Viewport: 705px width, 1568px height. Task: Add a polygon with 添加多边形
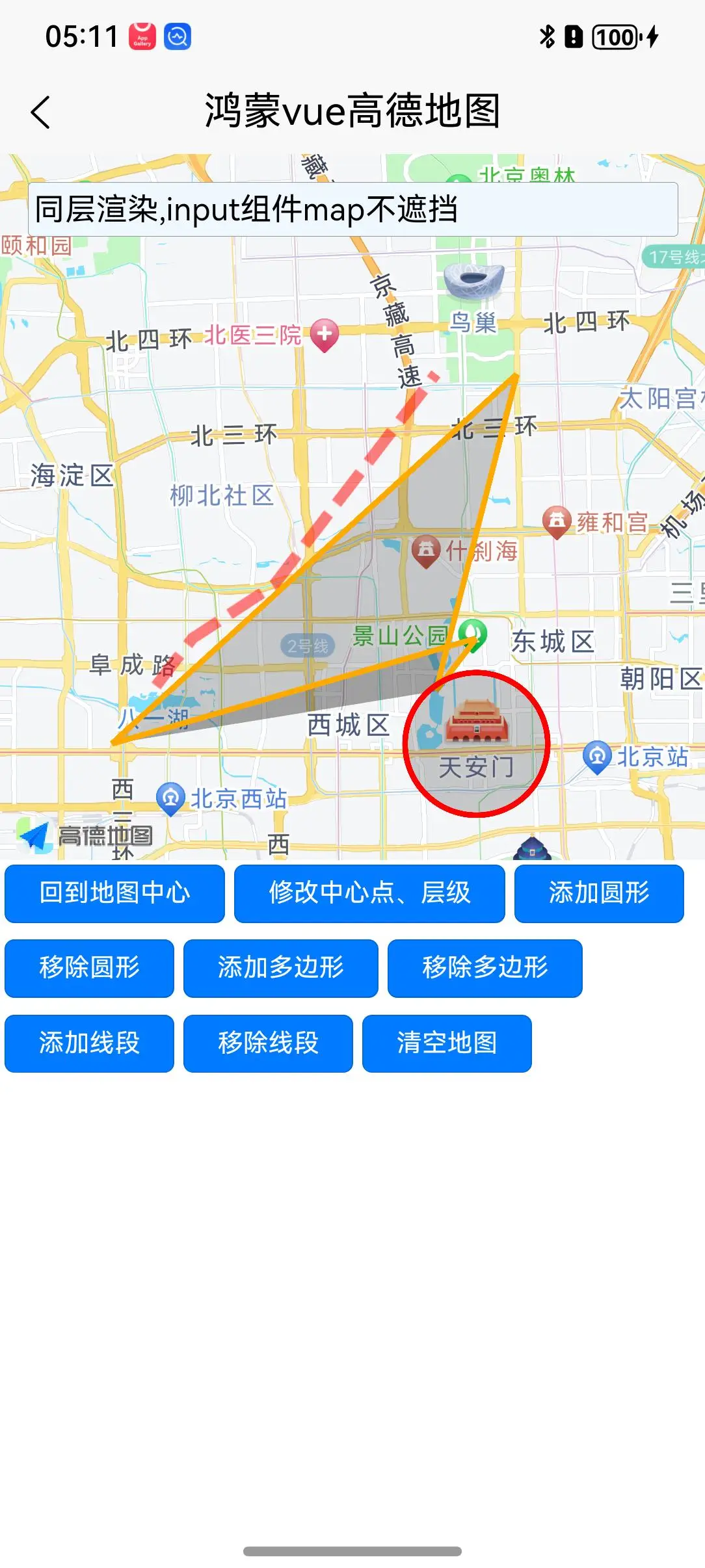[280, 968]
